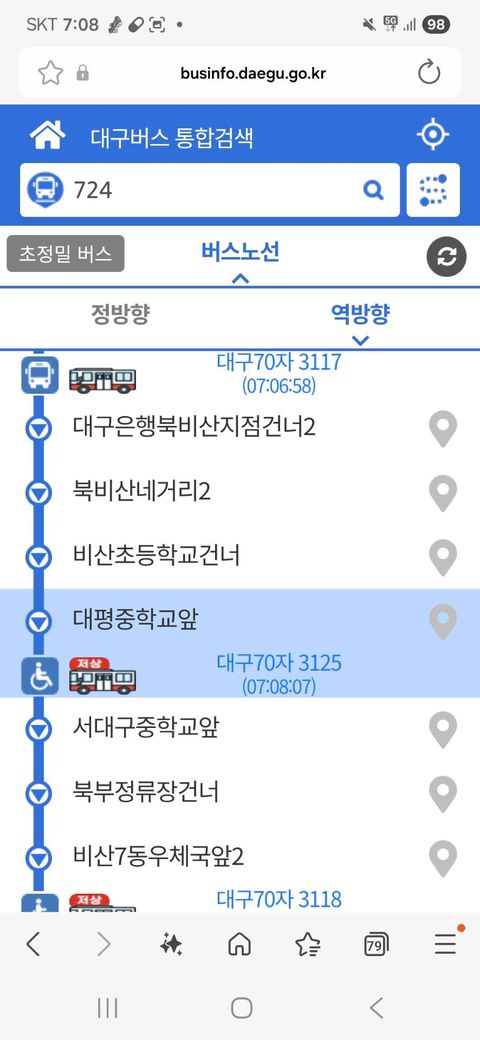Viewport: 480px width, 1040px height.
Task: Bookmark this page with the star icon
Action: click(x=50, y=72)
